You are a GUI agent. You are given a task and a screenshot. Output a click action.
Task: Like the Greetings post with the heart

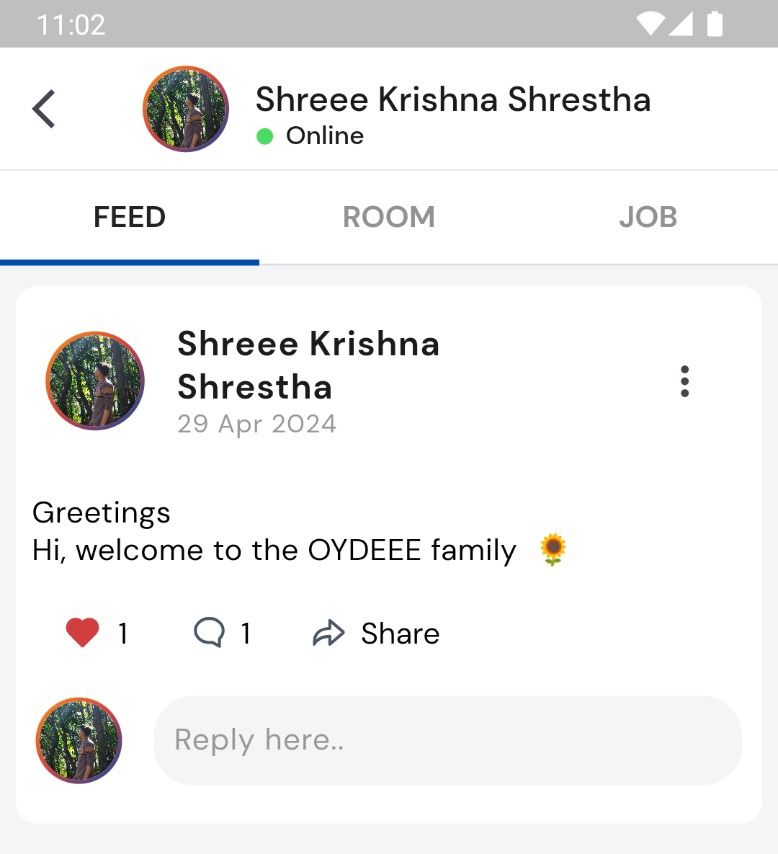click(x=83, y=633)
